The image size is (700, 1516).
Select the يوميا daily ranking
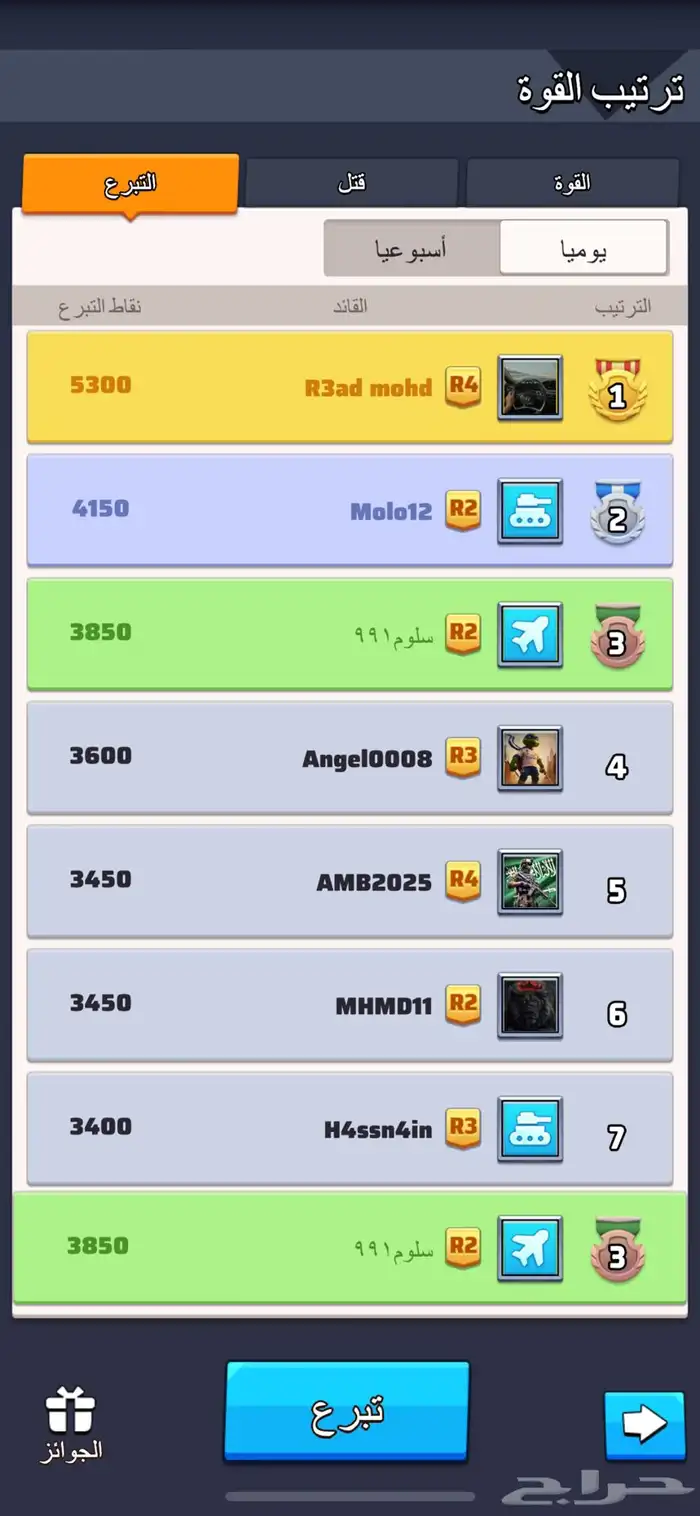(x=584, y=249)
